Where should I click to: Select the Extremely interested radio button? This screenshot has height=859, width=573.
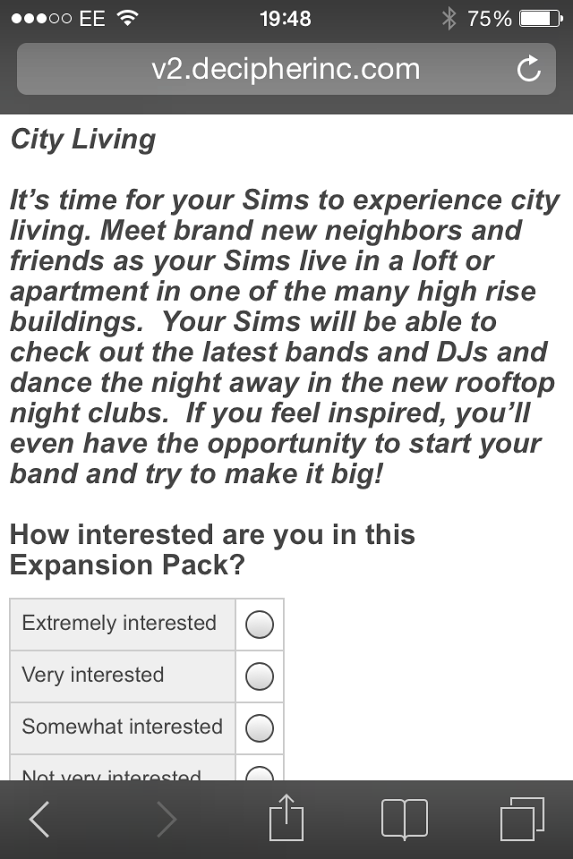click(x=259, y=625)
